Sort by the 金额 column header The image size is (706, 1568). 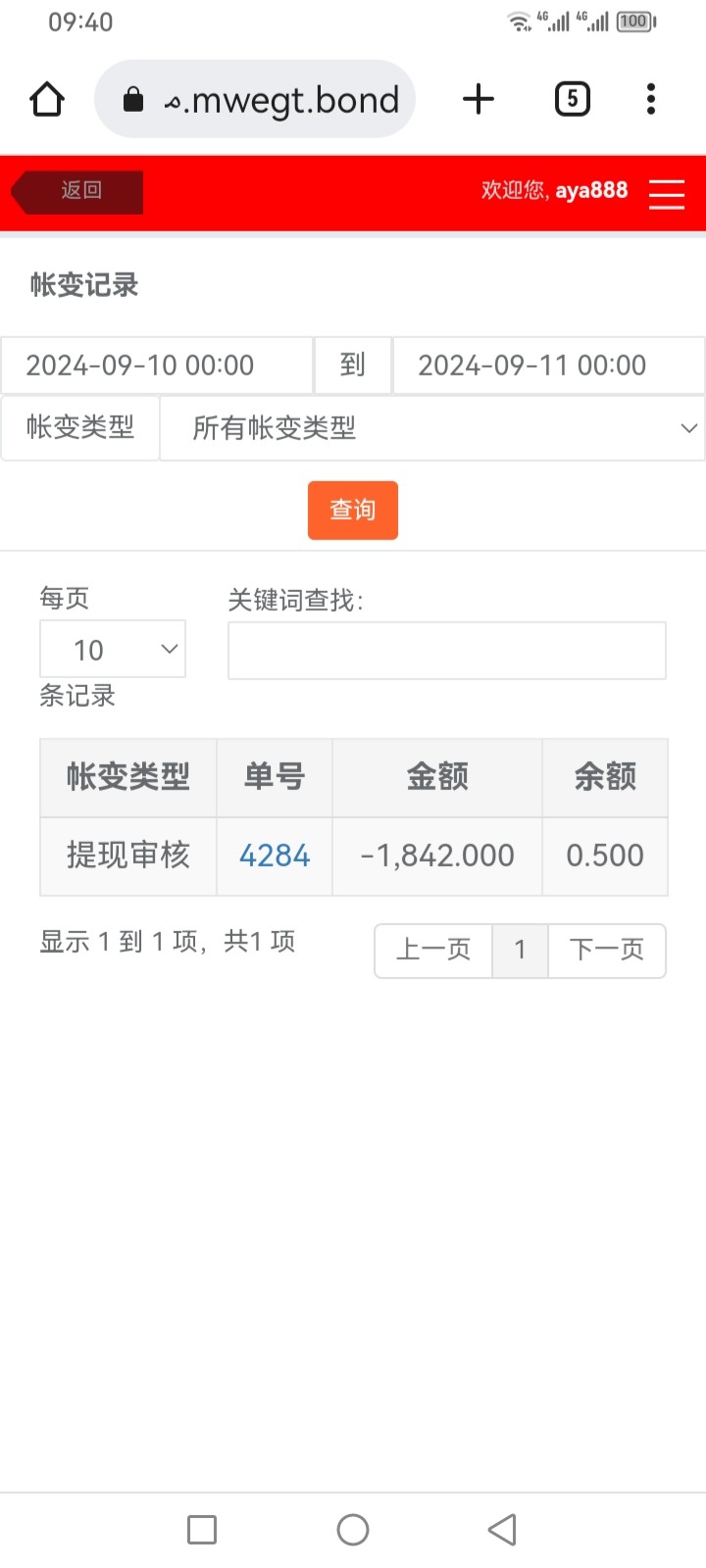tap(437, 777)
